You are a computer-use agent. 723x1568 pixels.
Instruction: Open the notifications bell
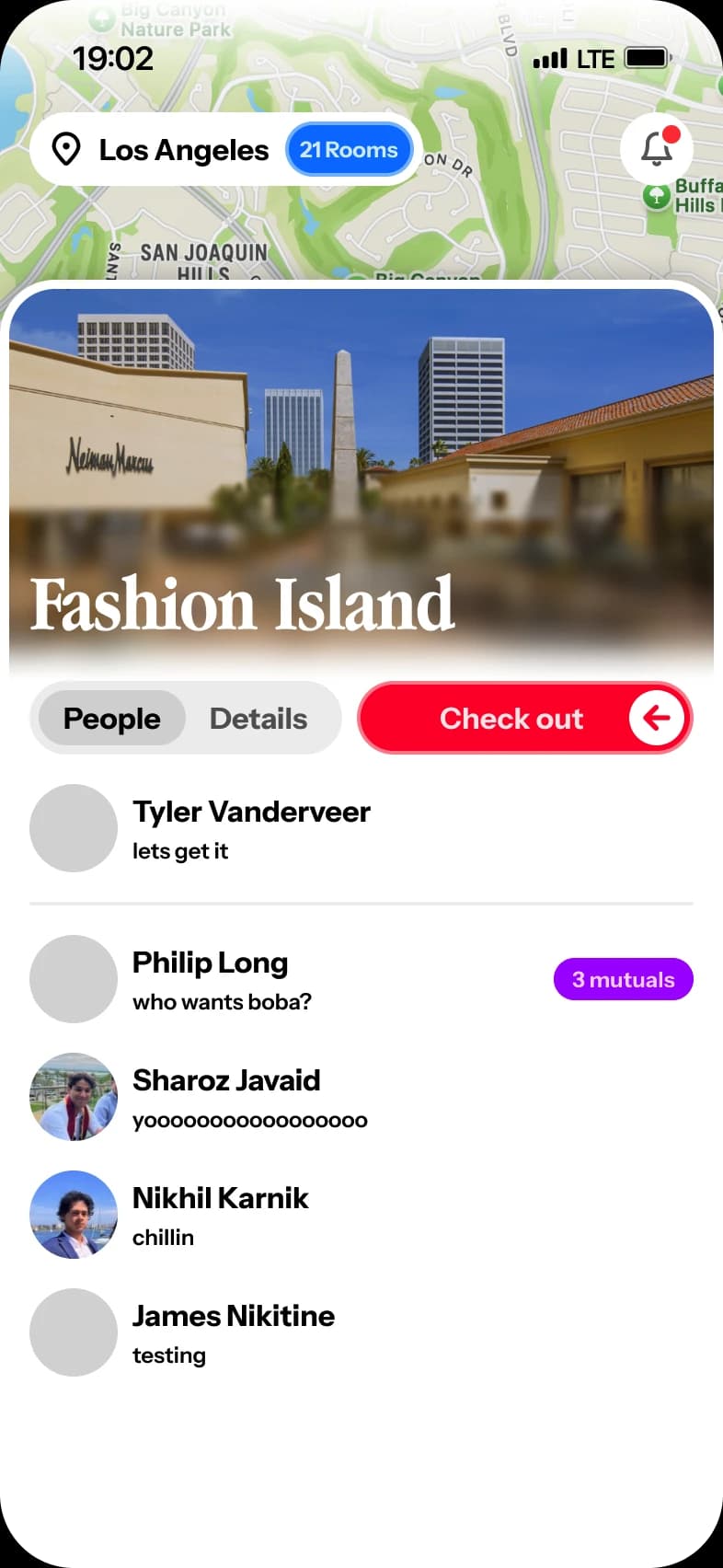656,149
